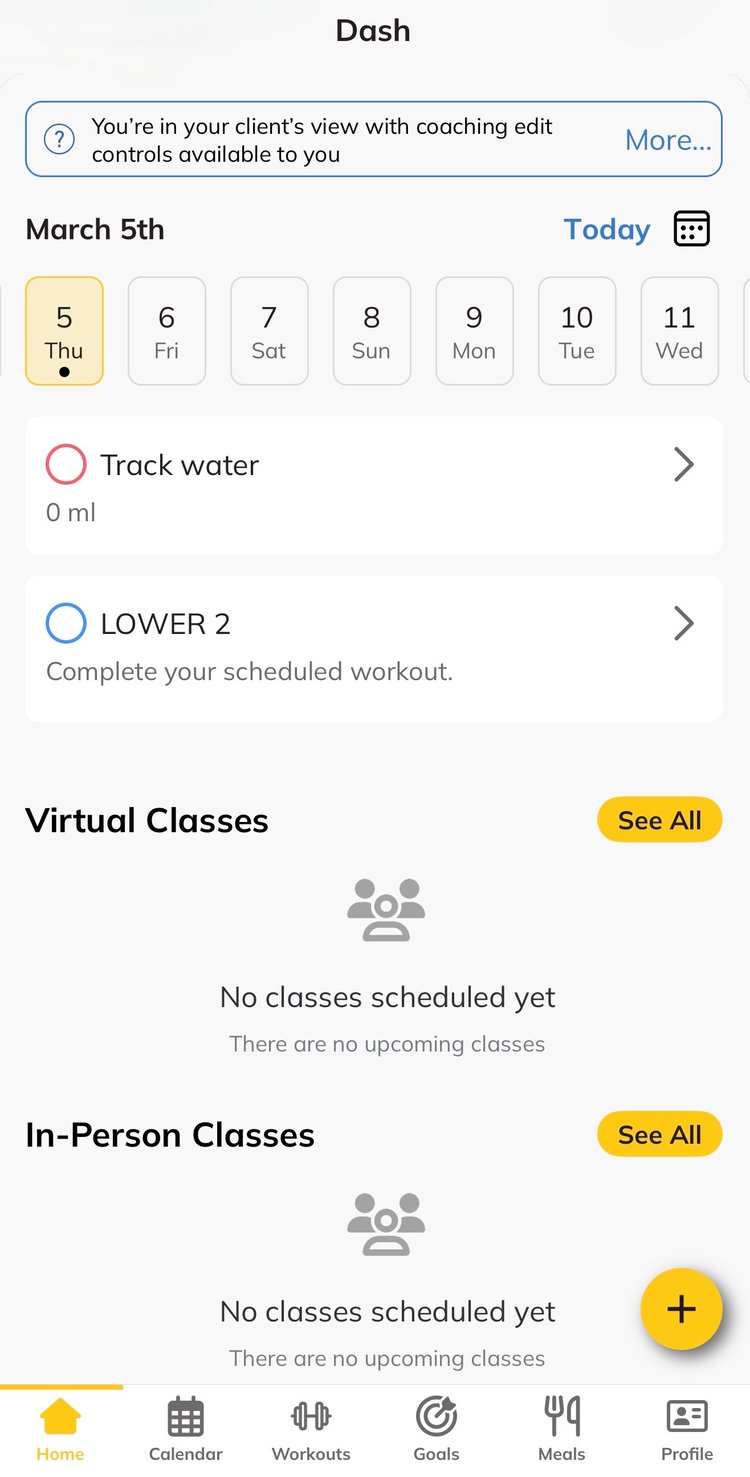Select Friday the 6th
Screen dimensions: 750x1477
pyautogui.click(x=167, y=331)
